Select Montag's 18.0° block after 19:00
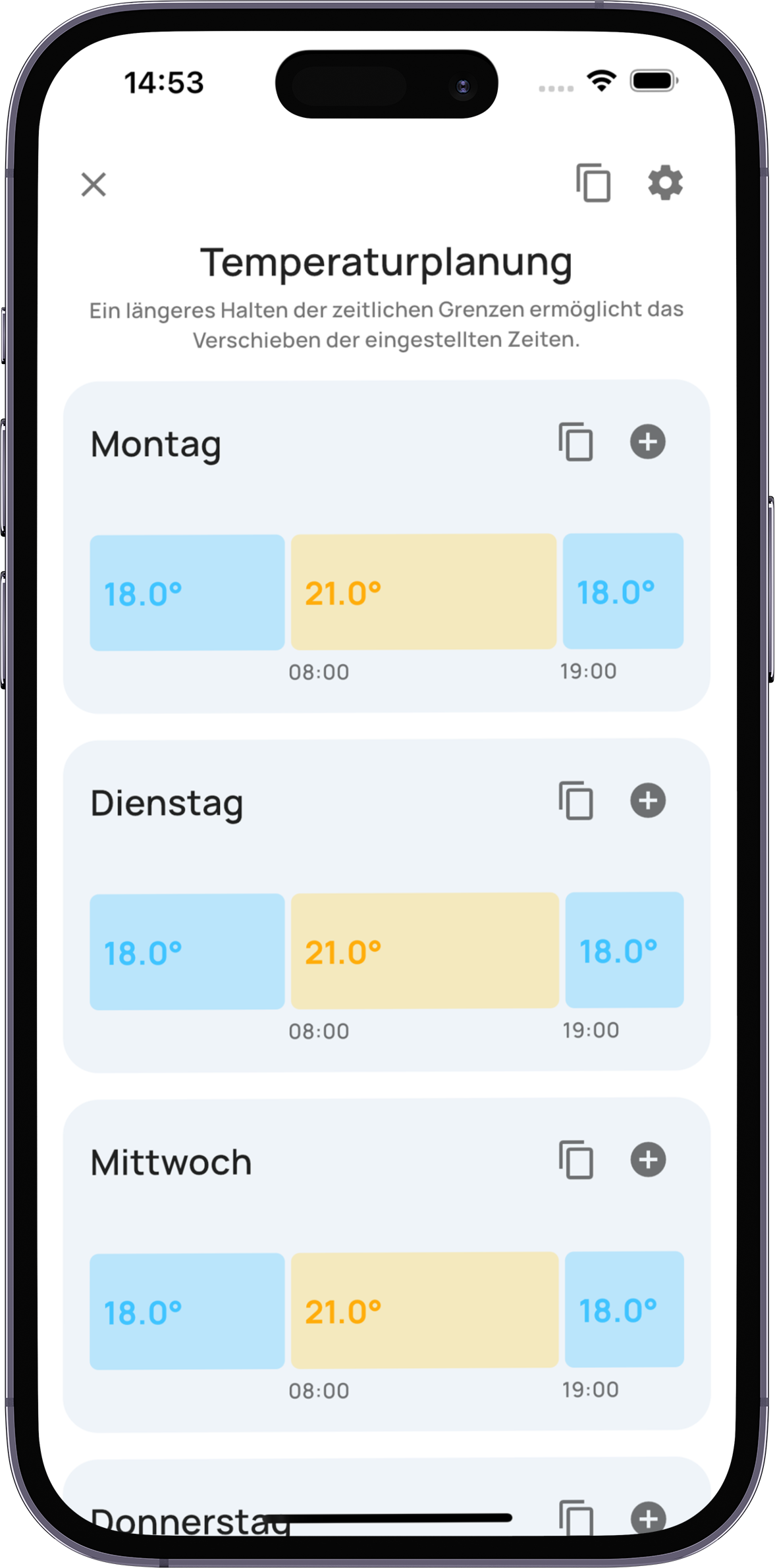 (x=623, y=591)
